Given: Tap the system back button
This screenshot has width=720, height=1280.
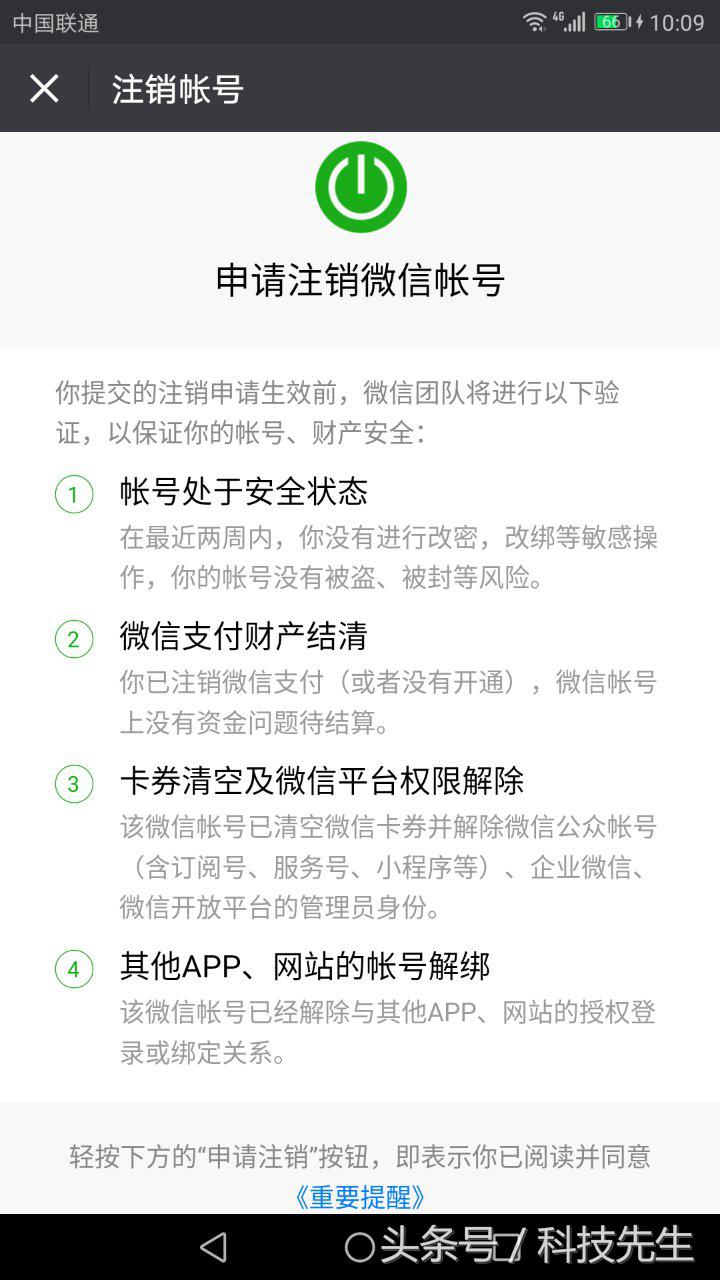Looking at the screenshot, I should click(213, 1247).
